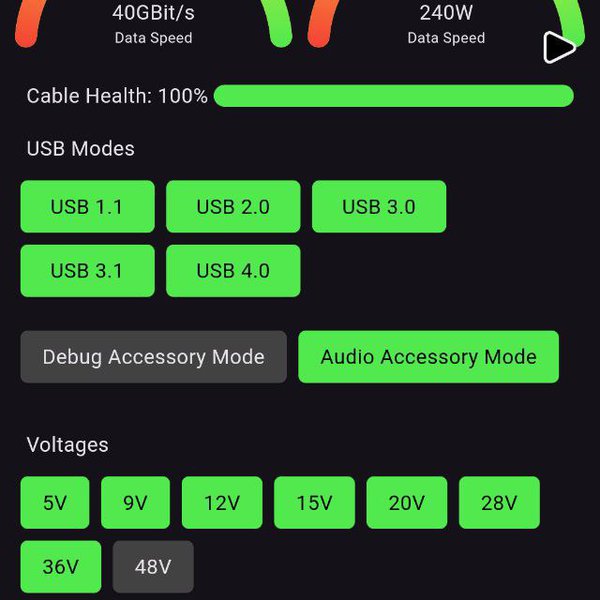This screenshot has width=600, height=600.
Task: Select the 36V voltage chip
Action: point(60,567)
